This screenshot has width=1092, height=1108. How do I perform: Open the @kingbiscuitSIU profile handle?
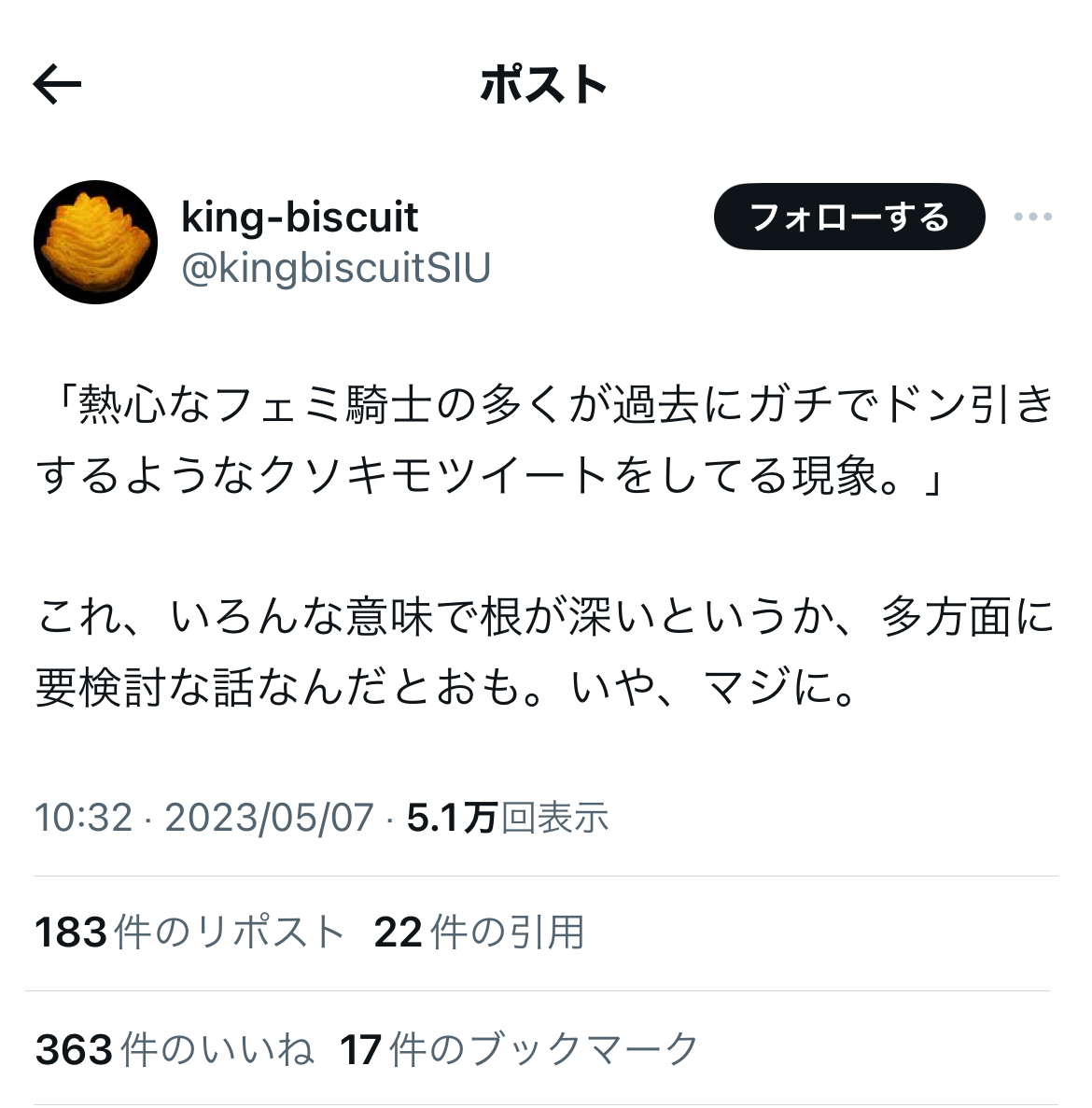tap(335, 268)
